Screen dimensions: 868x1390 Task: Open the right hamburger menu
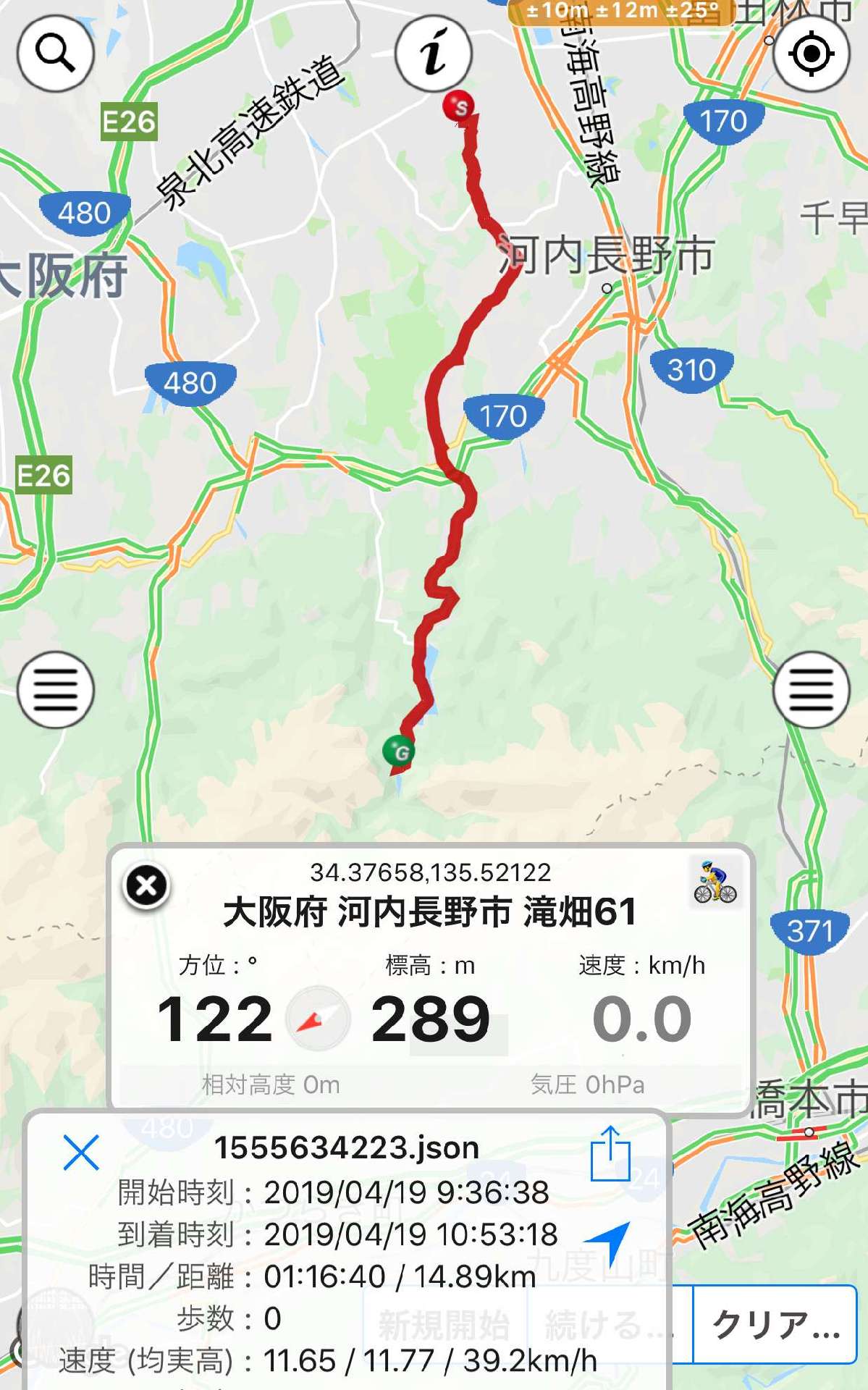(812, 689)
